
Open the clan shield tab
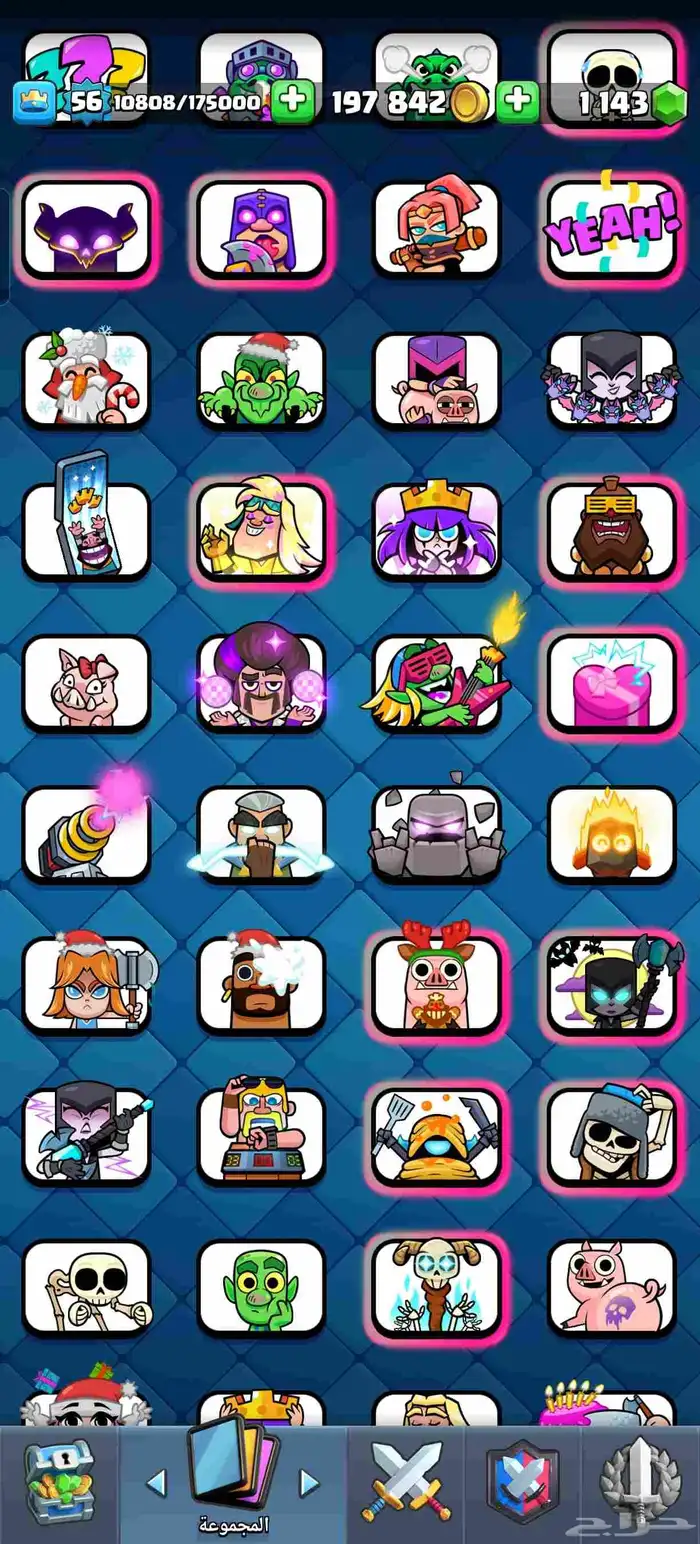pyautogui.click(x=522, y=1484)
